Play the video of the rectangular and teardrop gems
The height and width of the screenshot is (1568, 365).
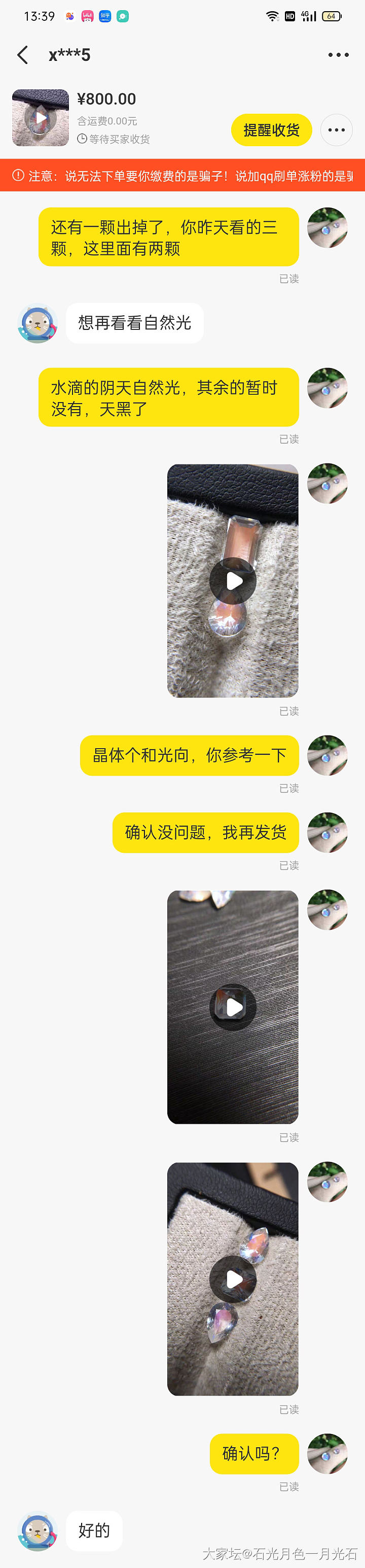(x=233, y=581)
